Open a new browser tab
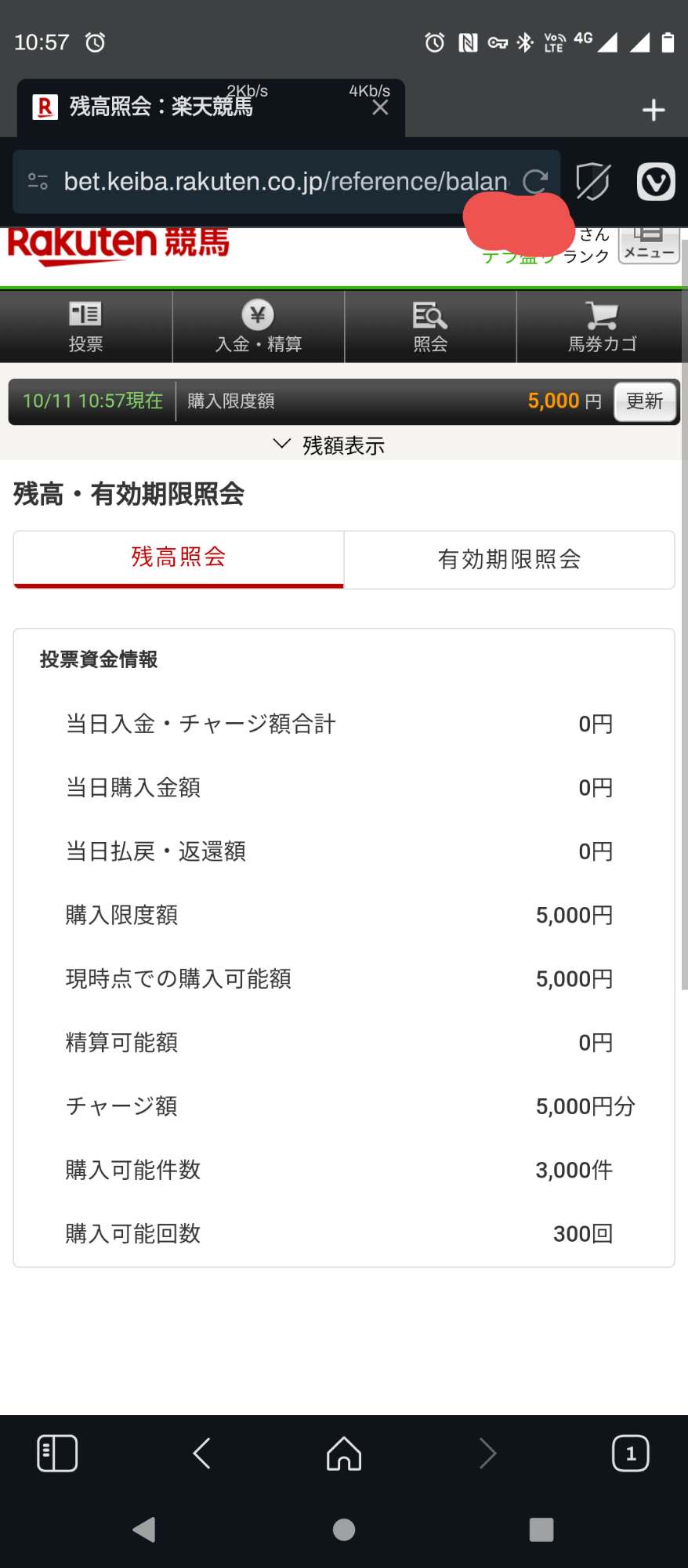Screen dimensions: 688x1568 [x=653, y=110]
